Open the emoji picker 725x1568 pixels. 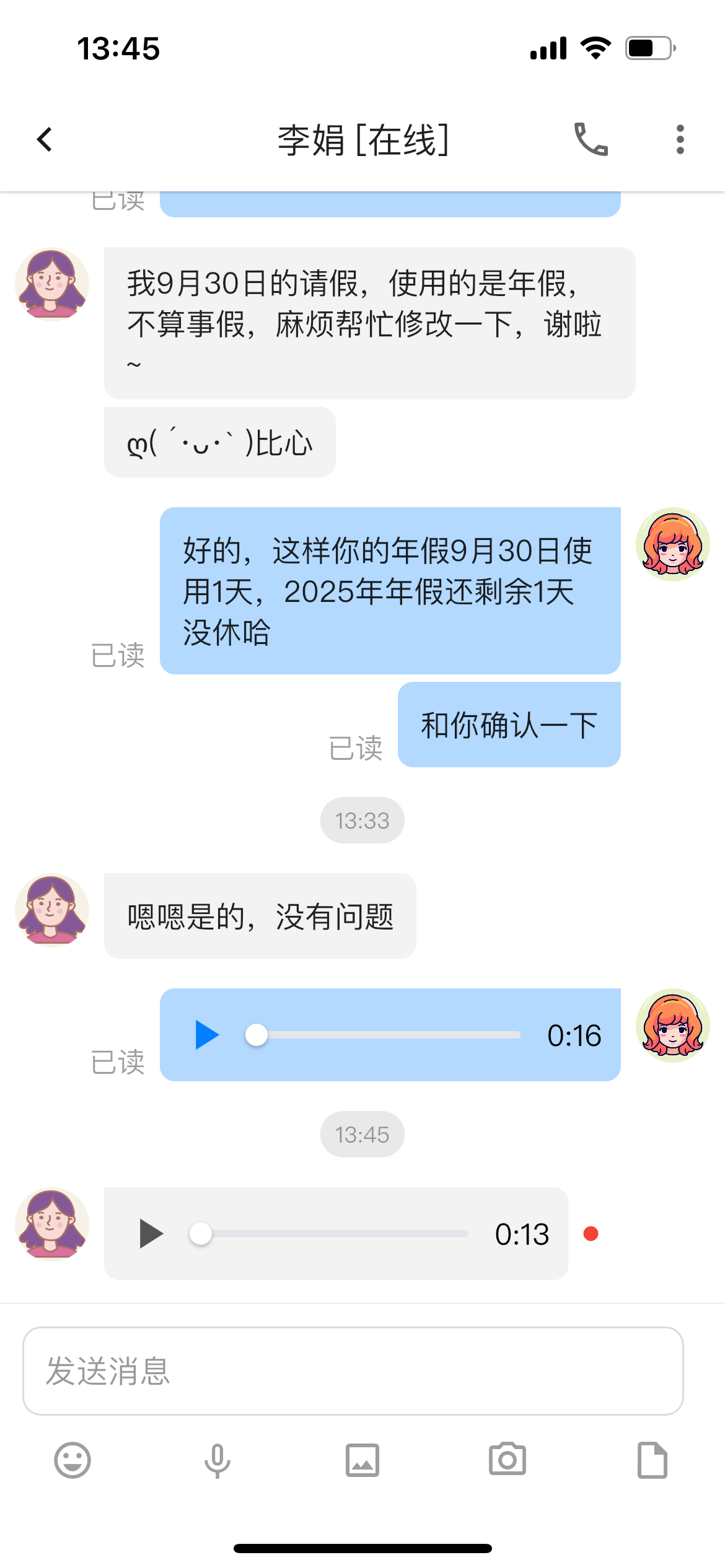coord(72,1460)
